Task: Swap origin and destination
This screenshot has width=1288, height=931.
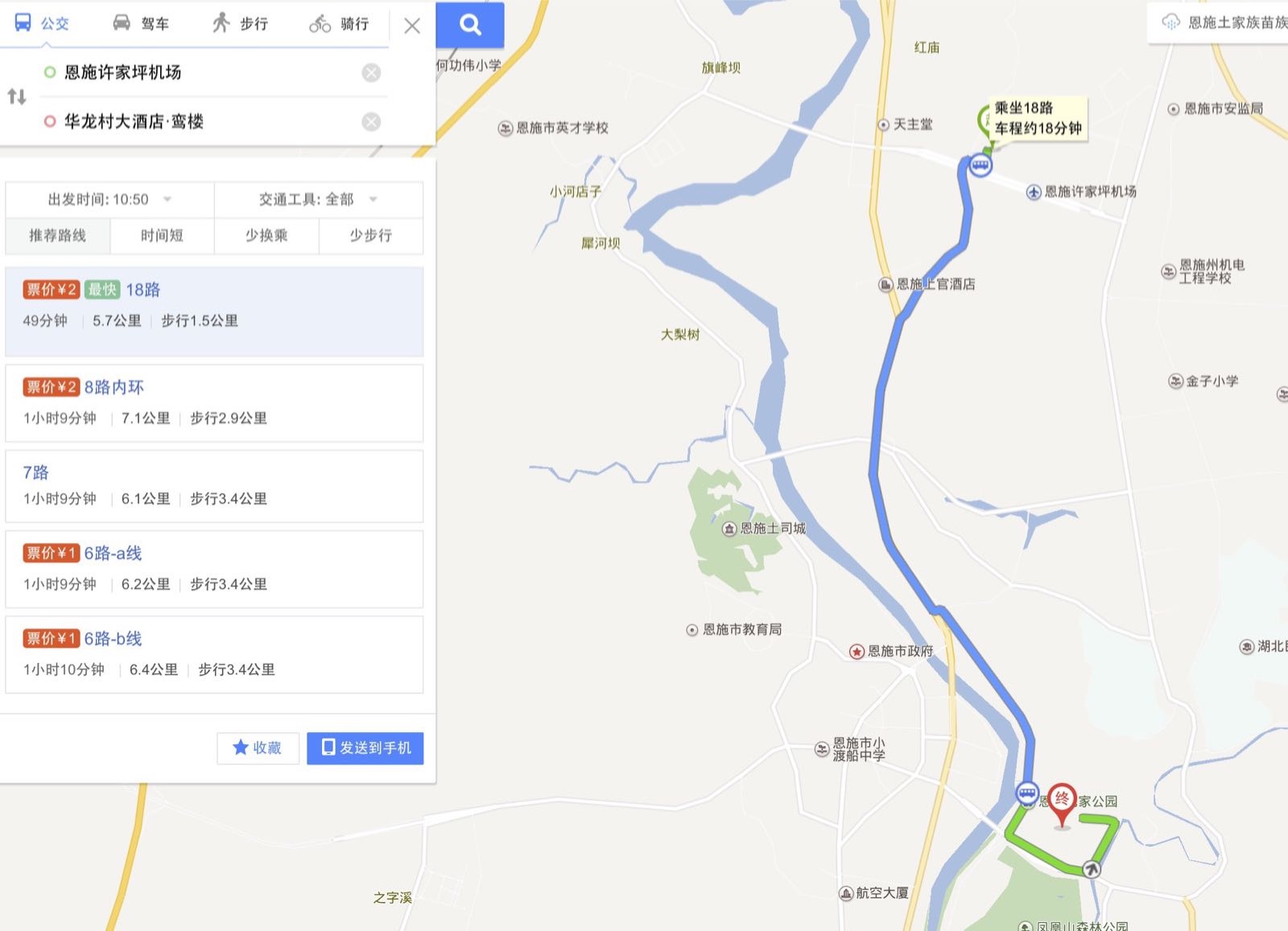Action: (x=17, y=97)
